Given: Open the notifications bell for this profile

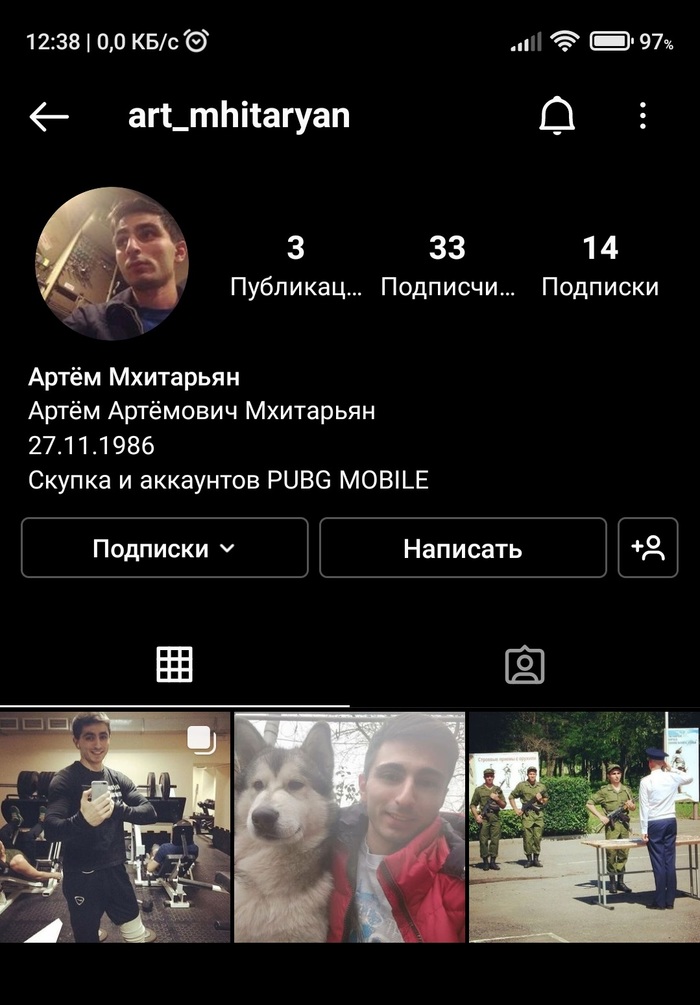Looking at the screenshot, I should [557, 117].
